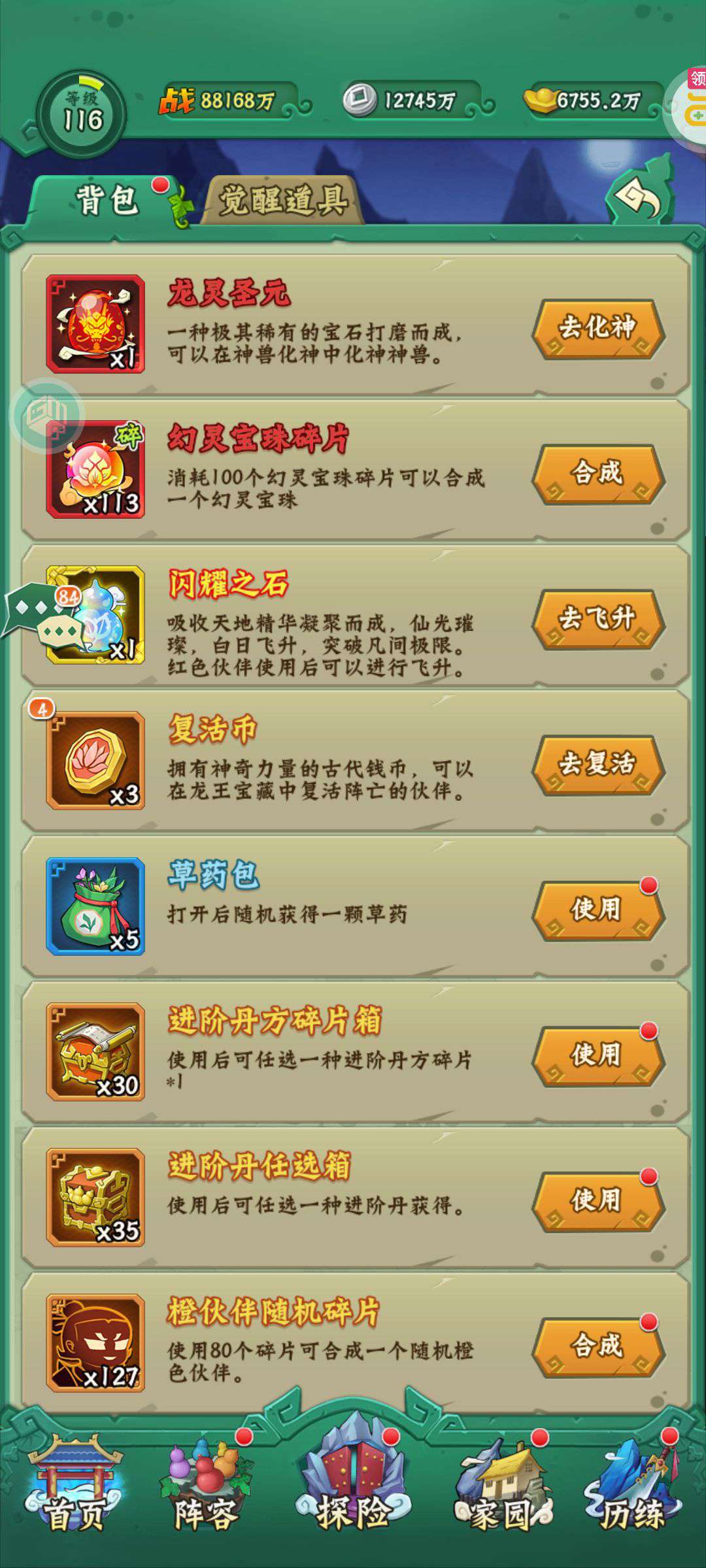Tap 去飞升 for 闪耀之石
The height and width of the screenshot is (1568, 706).
(598, 619)
